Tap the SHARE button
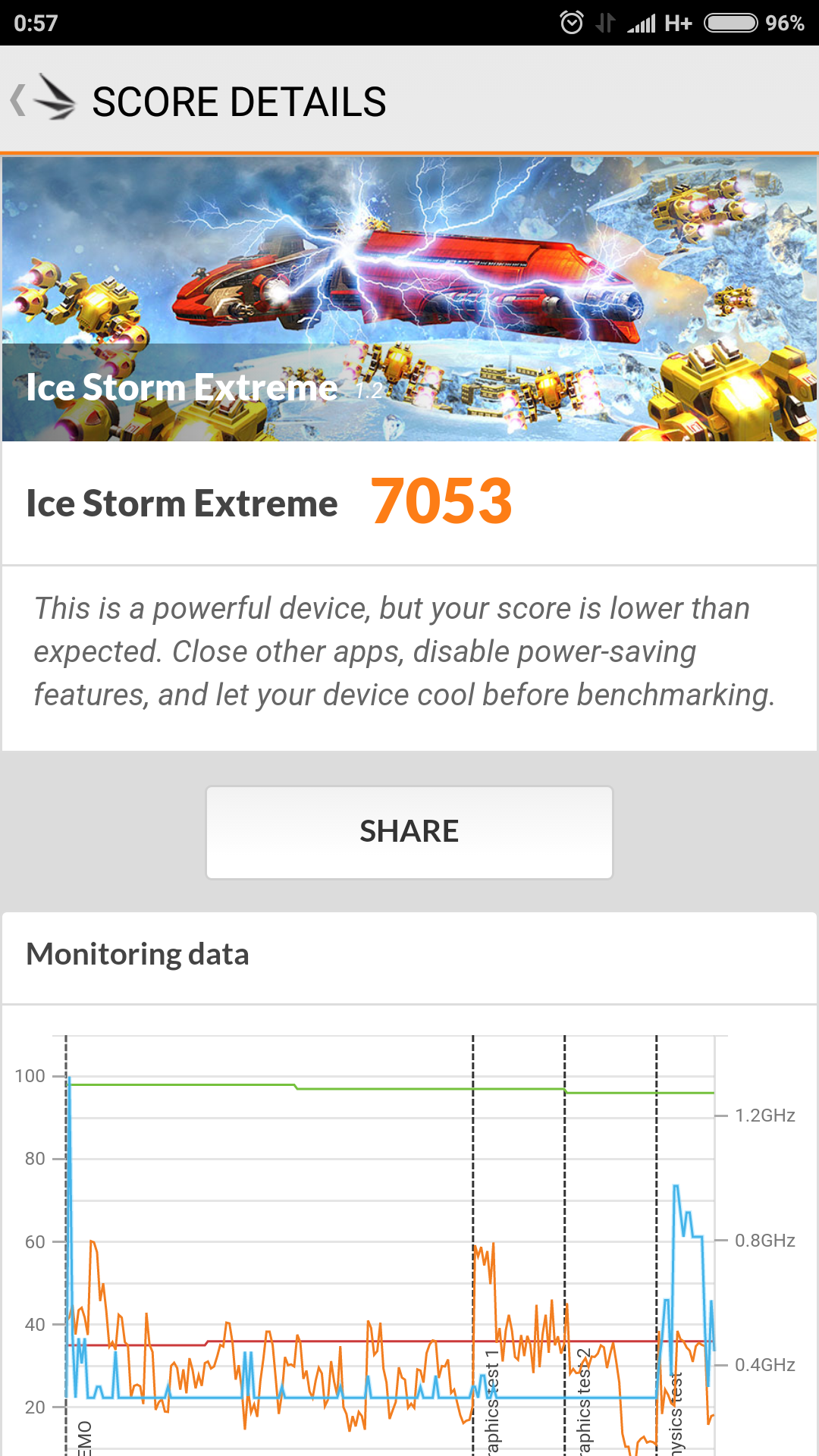 point(409,832)
